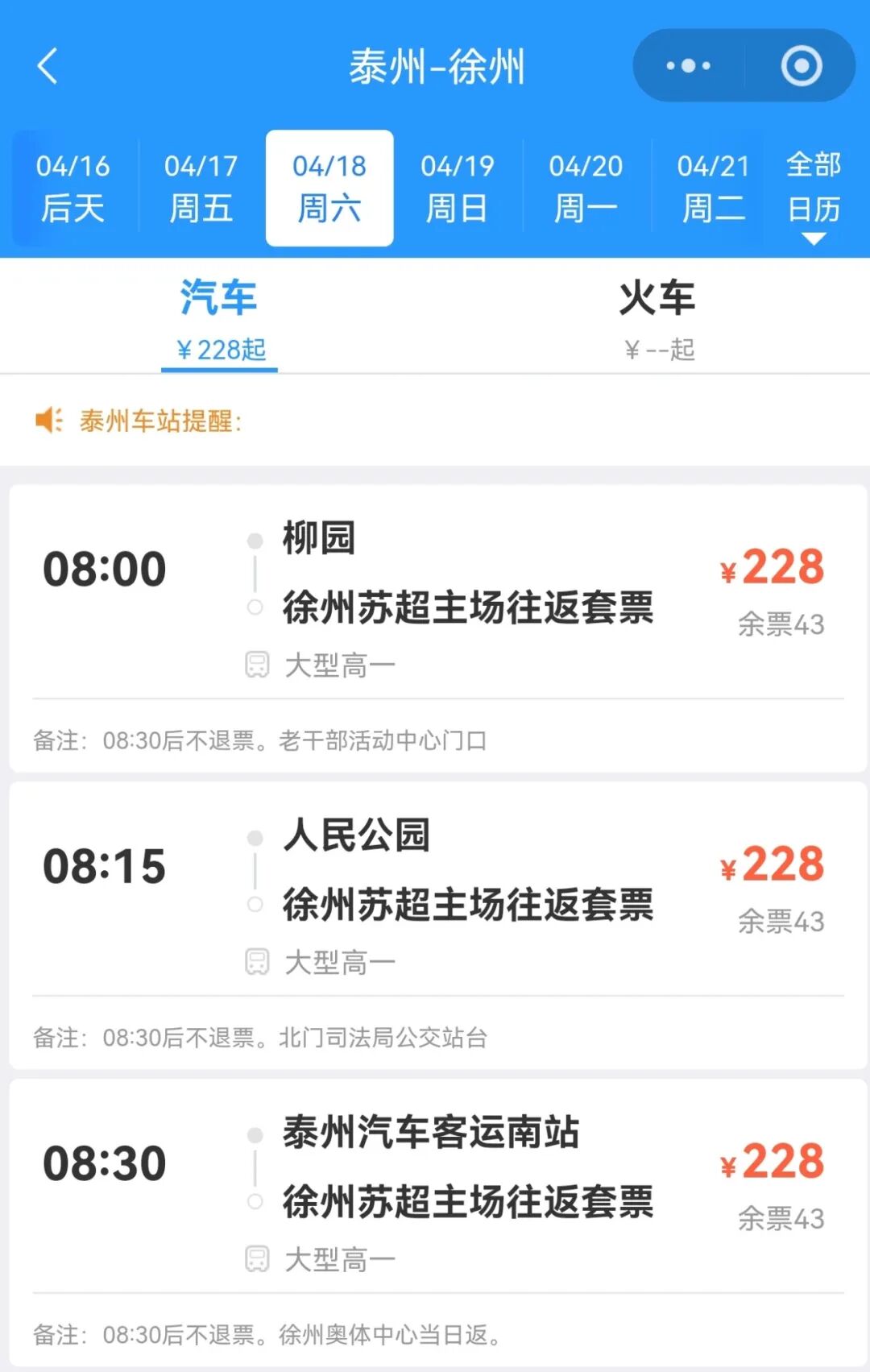The image size is (870, 1372).
Task: Select the 04/21 周二 date
Action: coord(714,188)
